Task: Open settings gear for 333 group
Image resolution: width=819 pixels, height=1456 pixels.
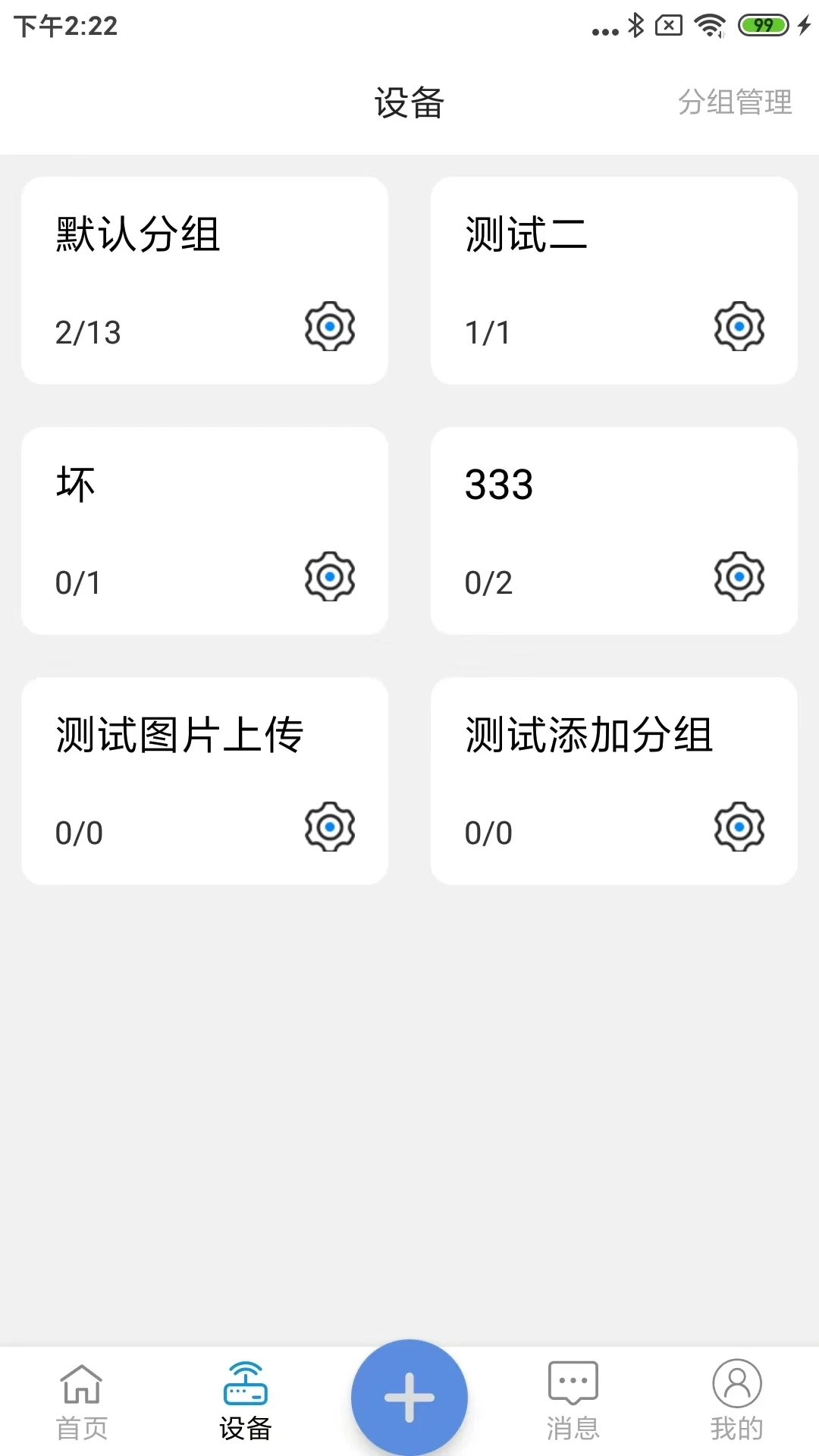Action: [739, 576]
